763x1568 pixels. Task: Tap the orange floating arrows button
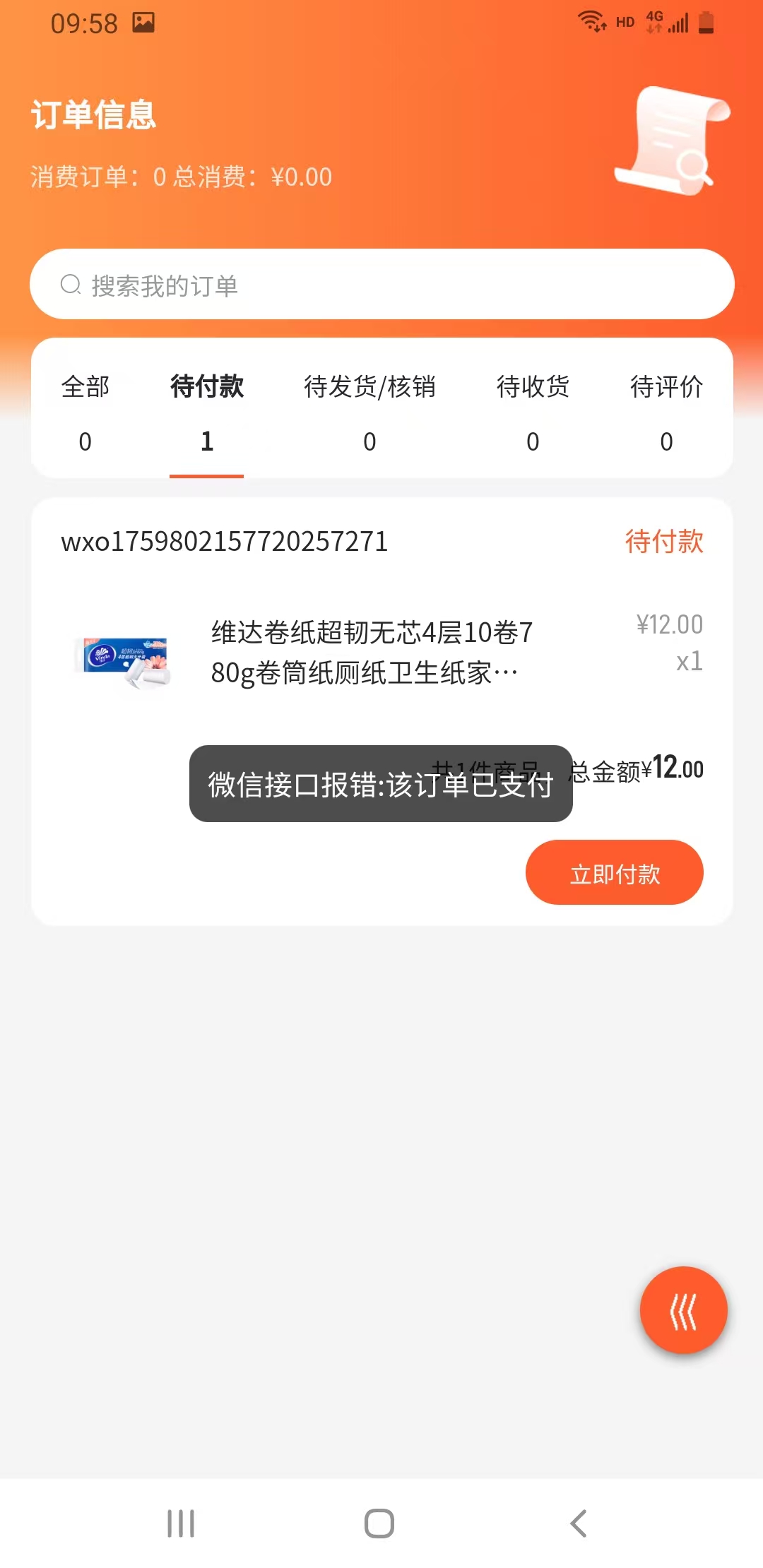tap(683, 1310)
